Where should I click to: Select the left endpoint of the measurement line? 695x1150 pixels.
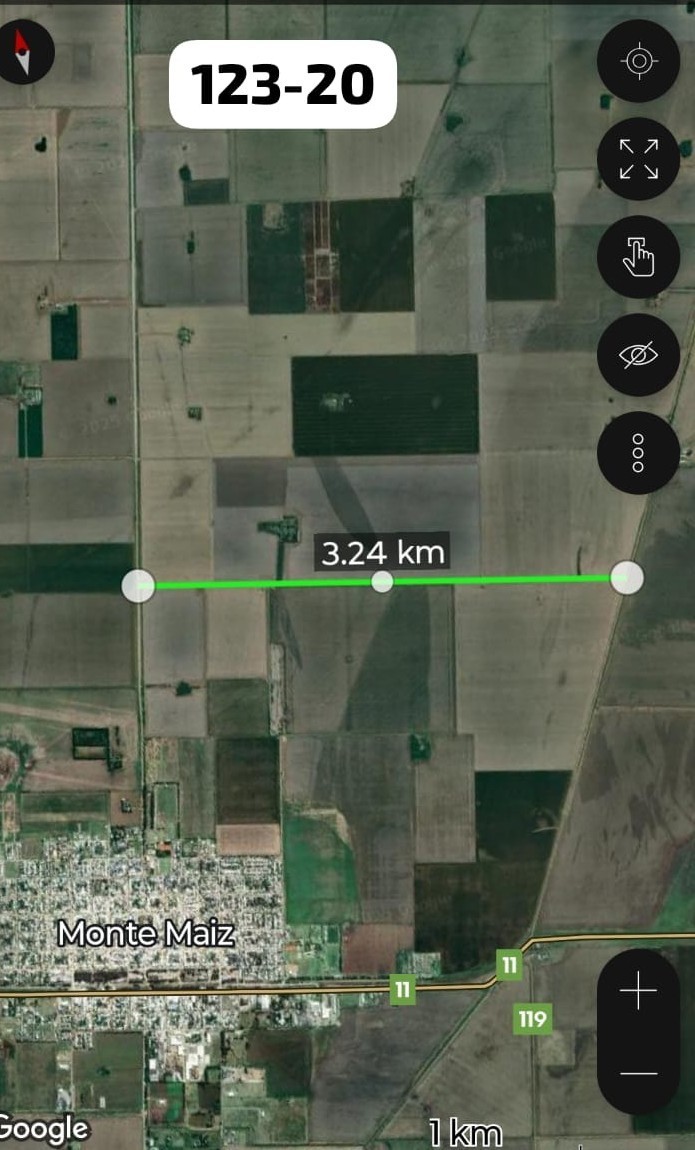pyautogui.click(x=138, y=586)
